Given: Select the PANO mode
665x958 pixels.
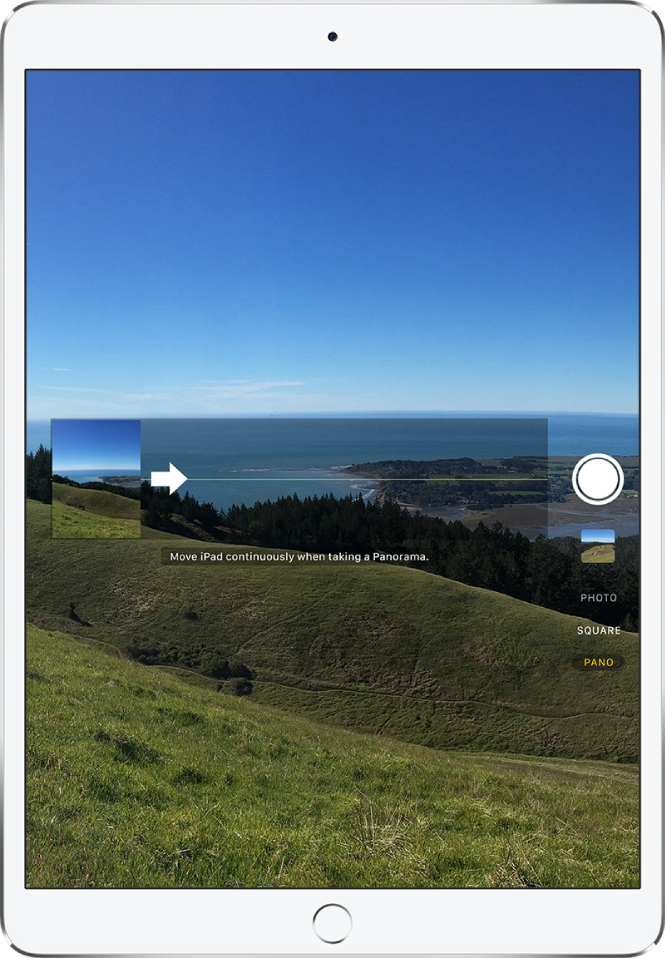Looking at the screenshot, I should [x=598, y=663].
